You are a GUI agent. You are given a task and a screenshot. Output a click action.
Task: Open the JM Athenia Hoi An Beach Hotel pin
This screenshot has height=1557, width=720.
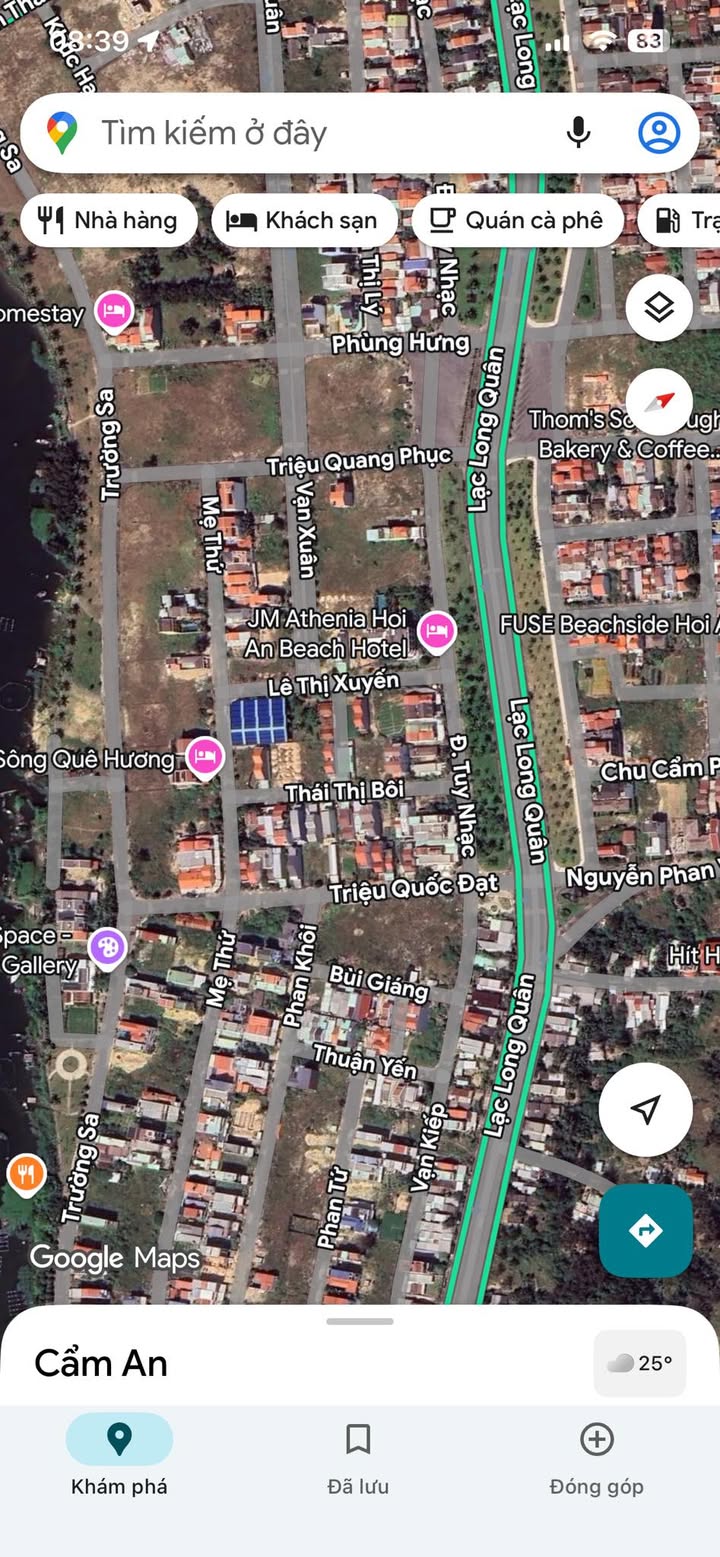pyautogui.click(x=436, y=631)
